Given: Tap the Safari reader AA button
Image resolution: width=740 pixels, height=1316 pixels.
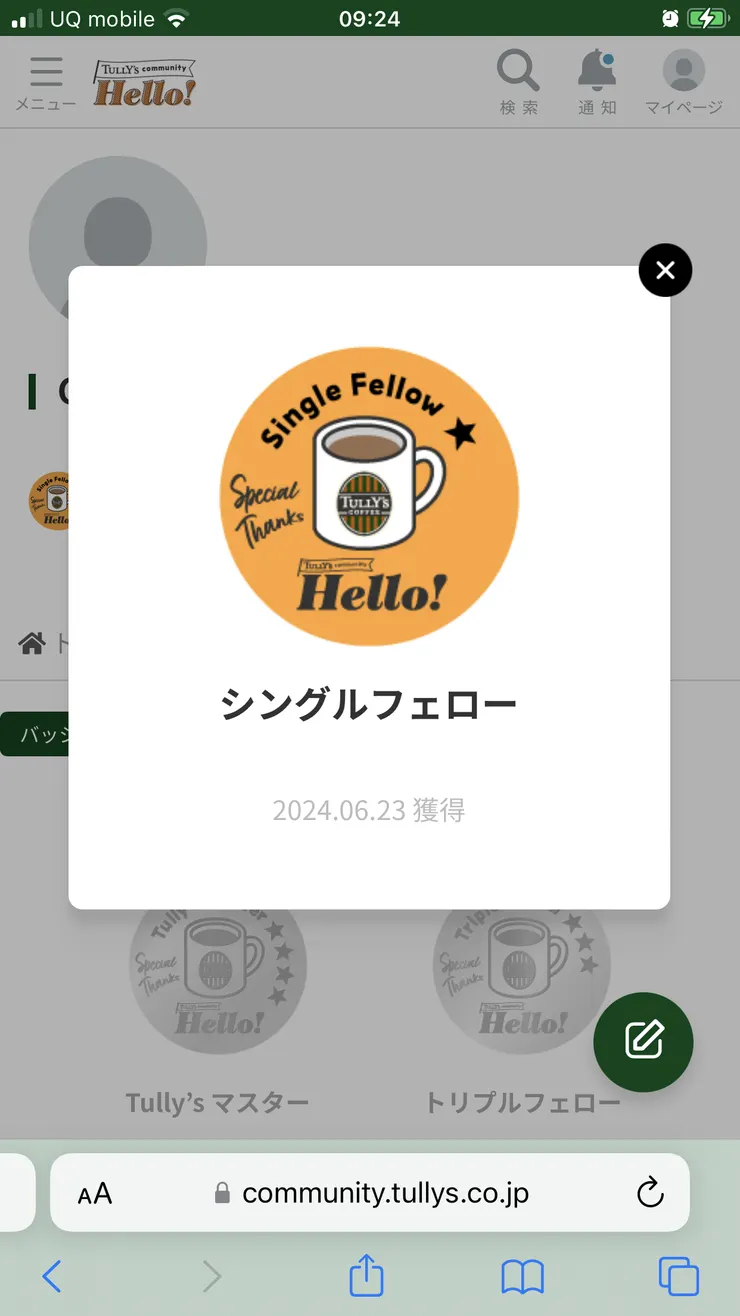Looking at the screenshot, I should 95,1192.
